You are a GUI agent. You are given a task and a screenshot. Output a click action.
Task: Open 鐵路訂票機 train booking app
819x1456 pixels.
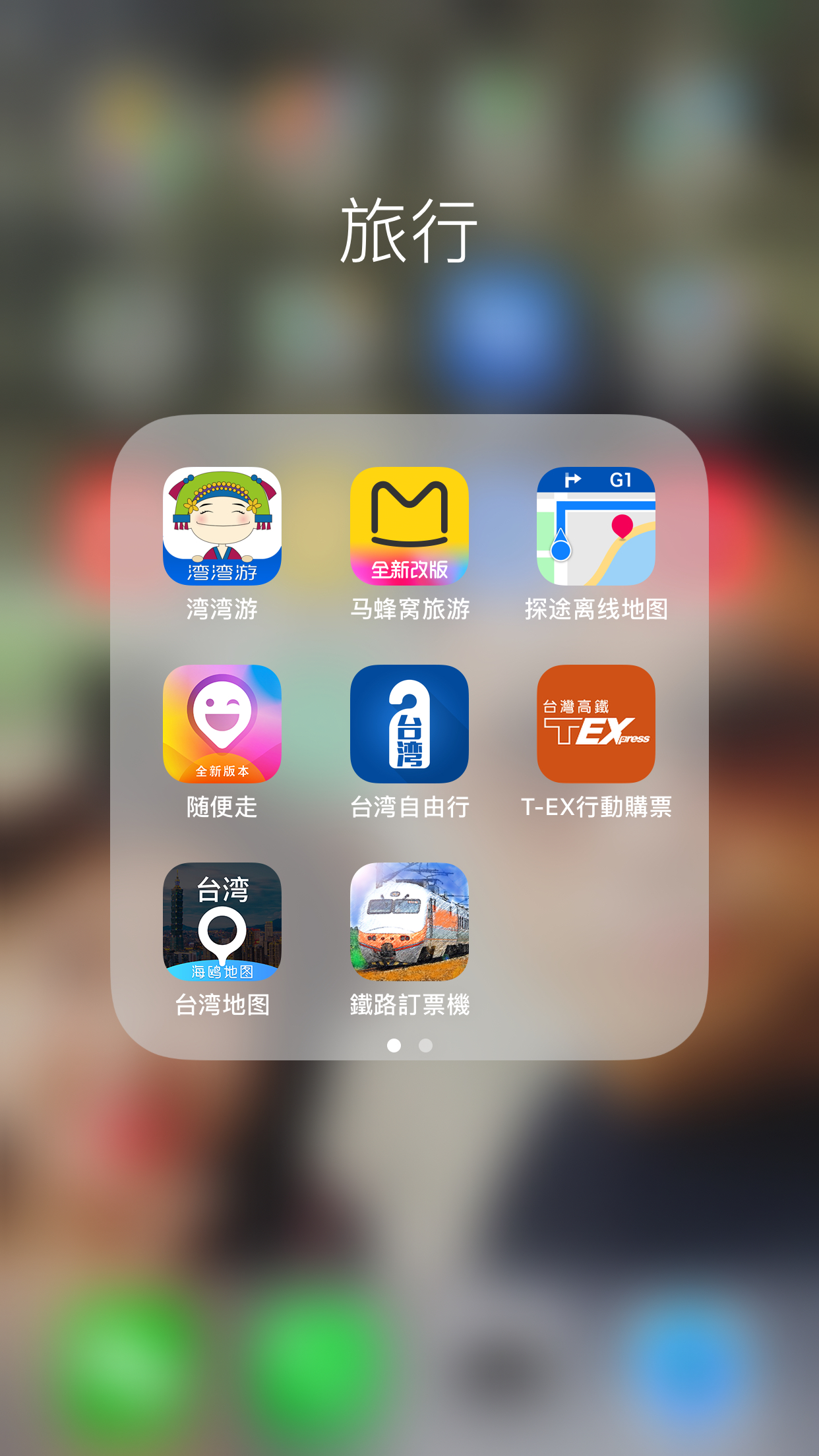pyautogui.click(x=409, y=922)
